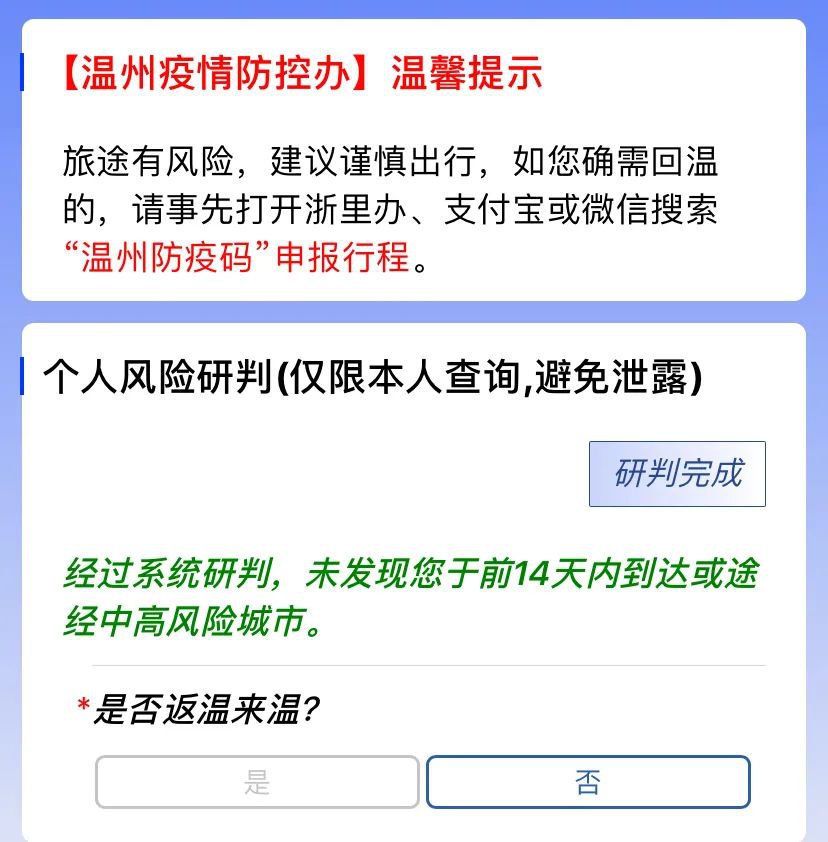828x842 pixels.
Task: Select 是 for 是否返温来温
Action: 257,782
